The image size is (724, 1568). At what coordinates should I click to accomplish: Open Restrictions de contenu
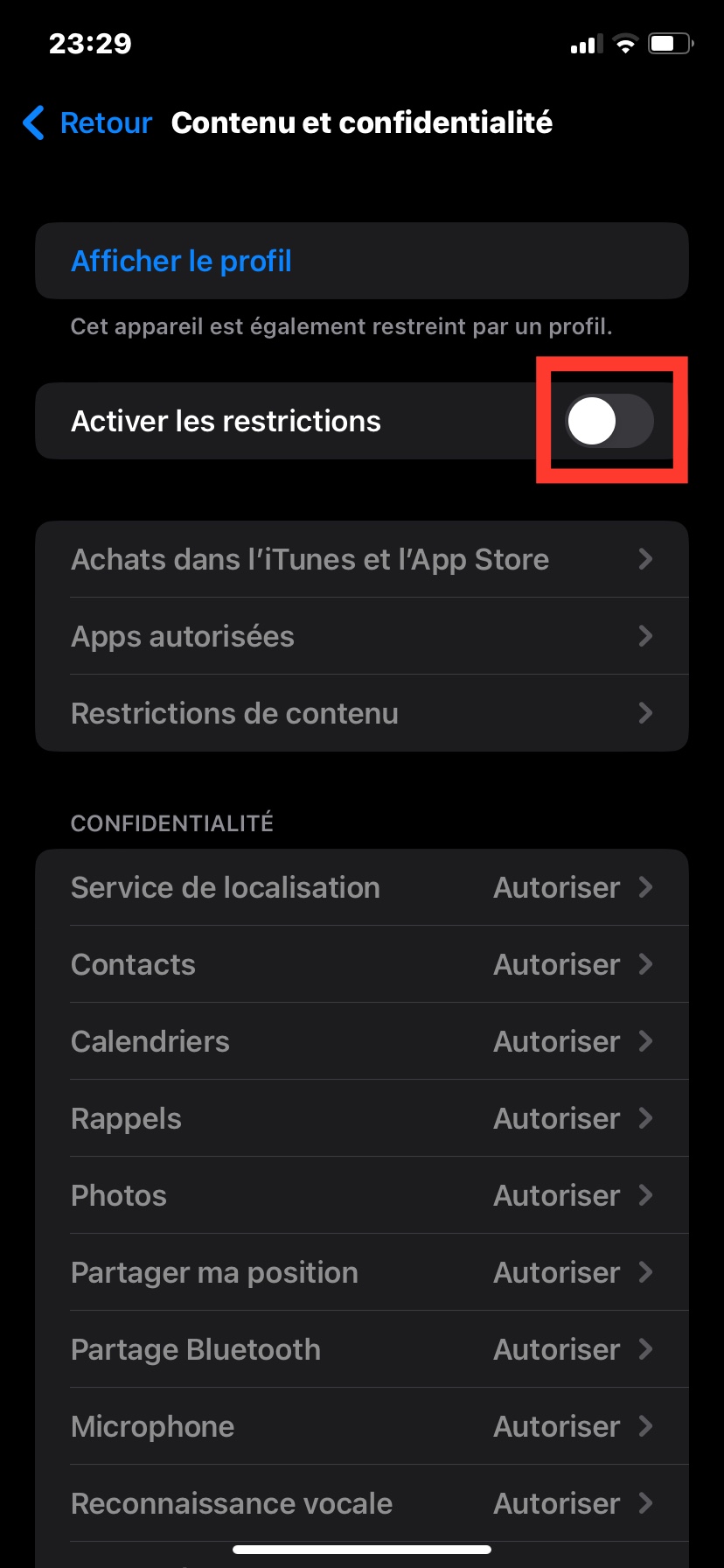361,713
